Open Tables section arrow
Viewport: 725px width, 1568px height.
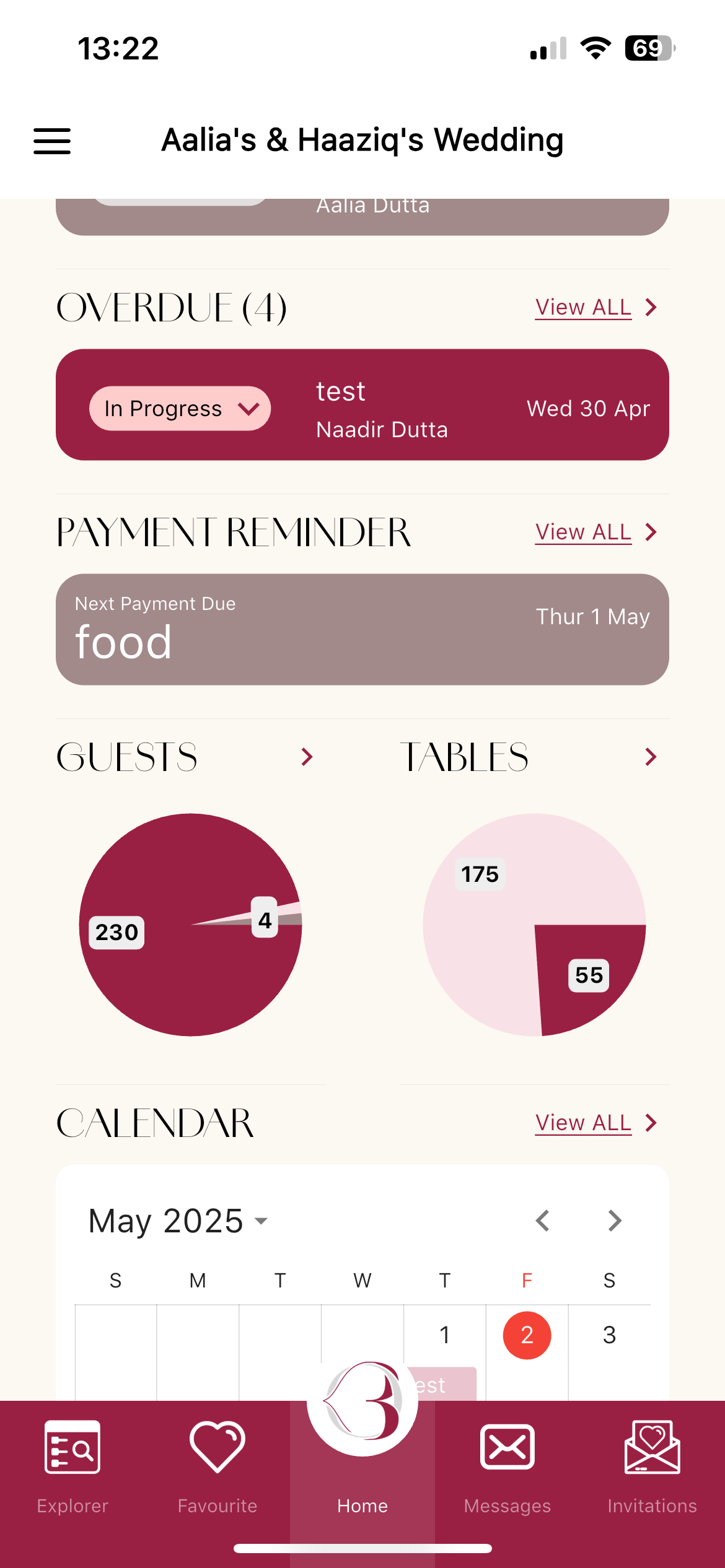click(x=650, y=757)
